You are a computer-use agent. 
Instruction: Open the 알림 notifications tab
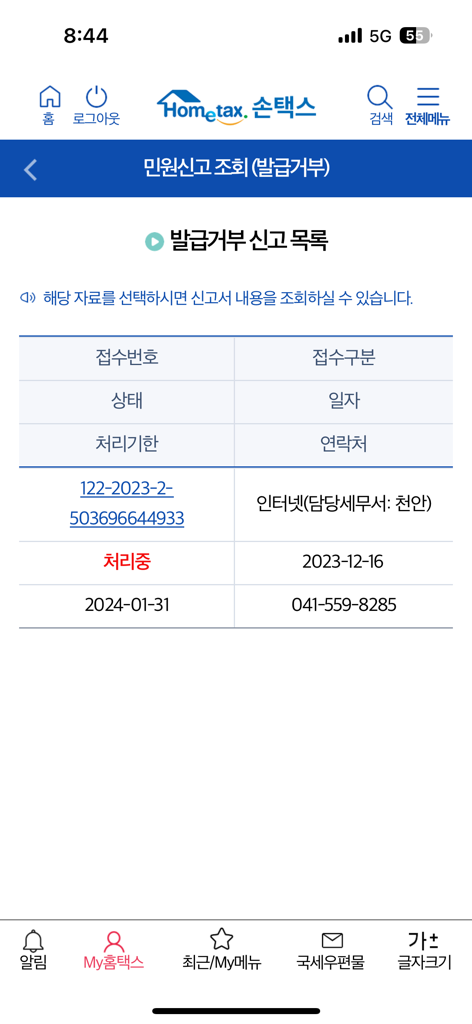pyautogui.click(x=33, y=951)
